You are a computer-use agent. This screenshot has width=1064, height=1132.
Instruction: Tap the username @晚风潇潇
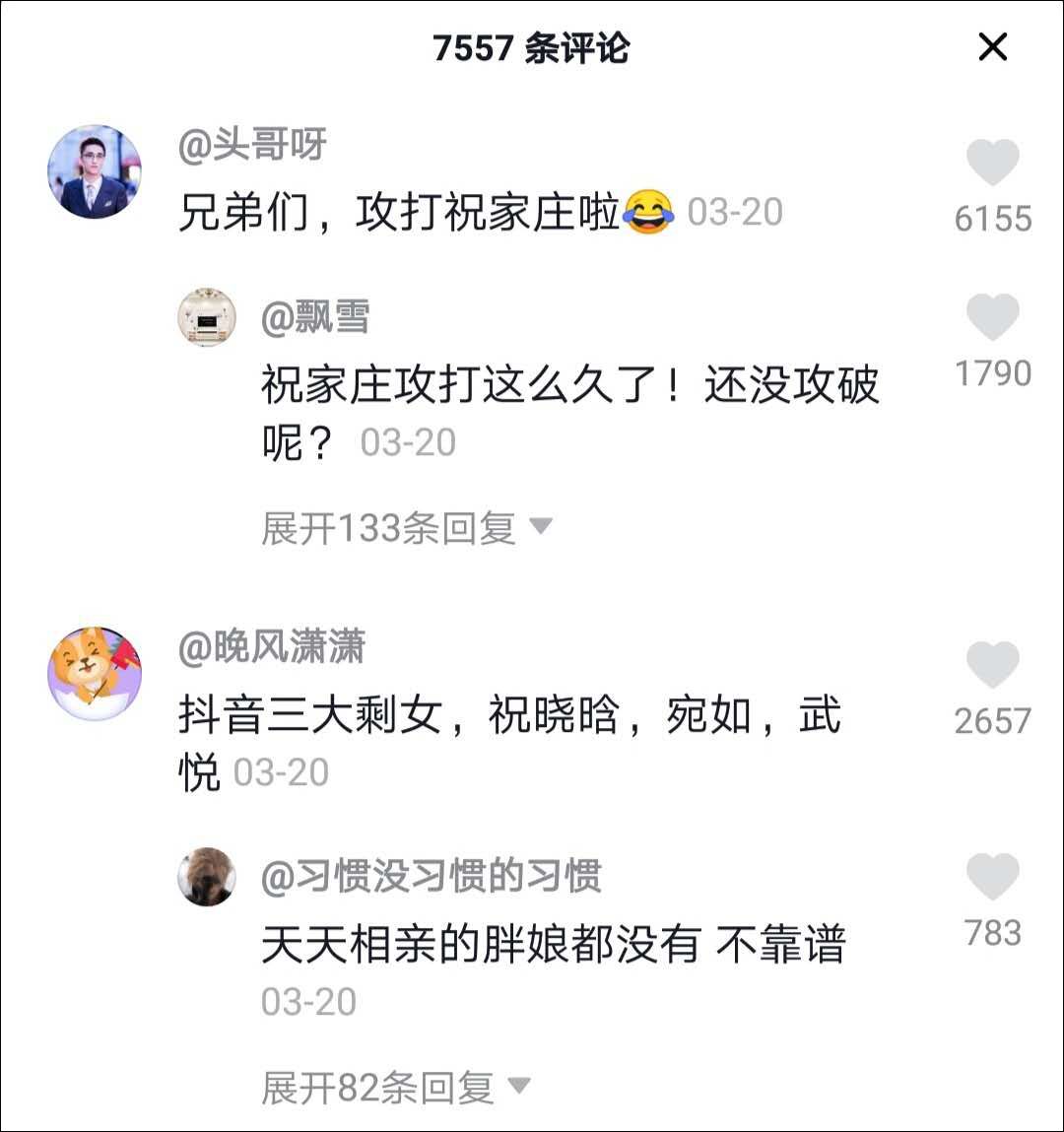pyautogui.click(x=272, y=647)
